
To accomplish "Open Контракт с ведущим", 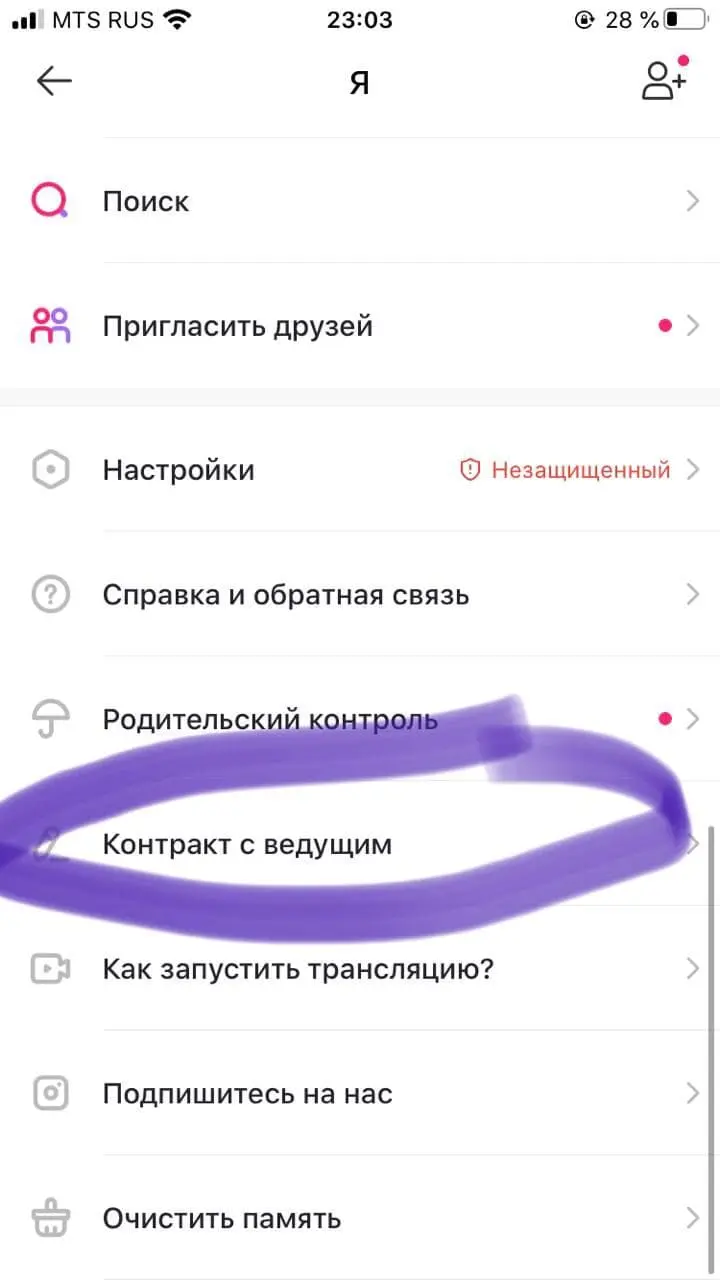I will click(360, 844).
